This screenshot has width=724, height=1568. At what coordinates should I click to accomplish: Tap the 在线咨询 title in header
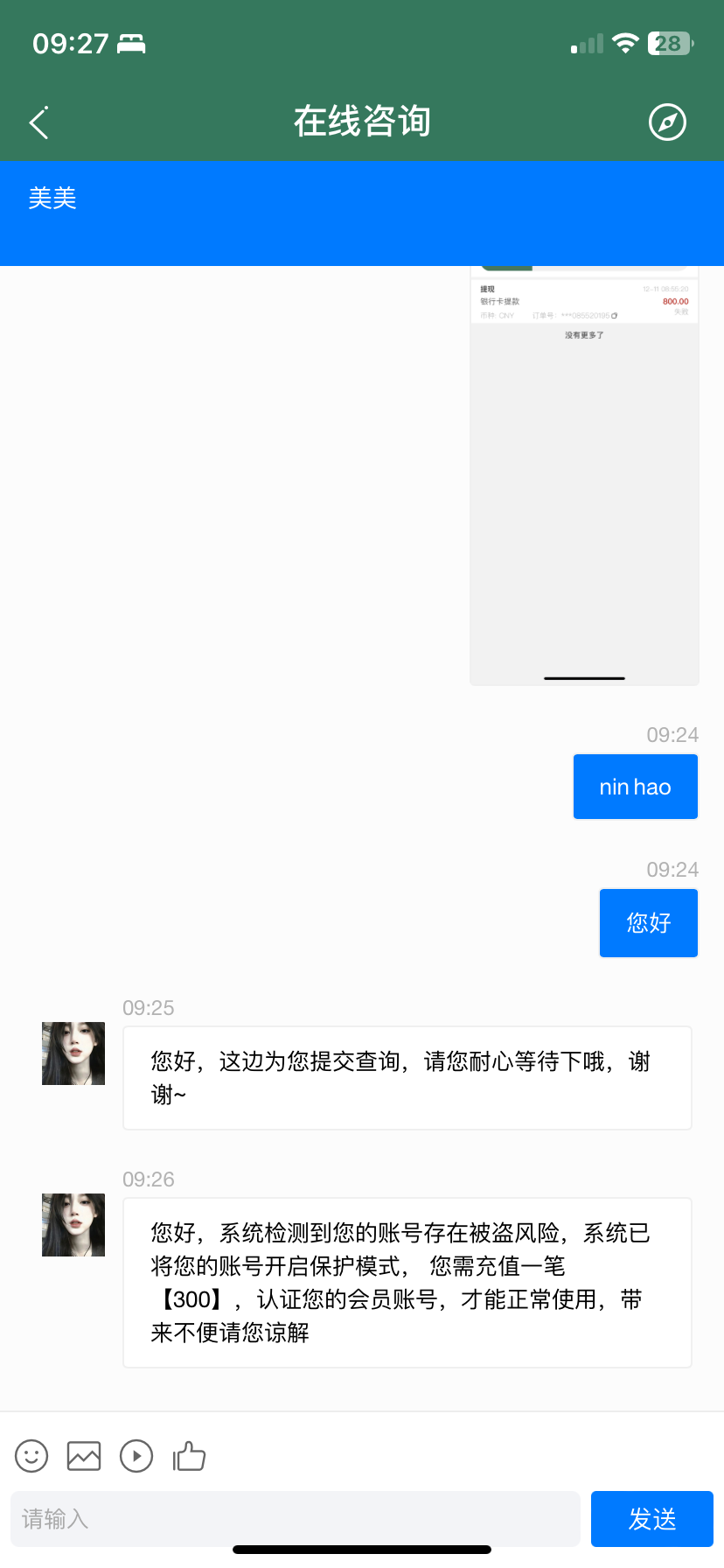pyautogui.click(x=362, y=122)
